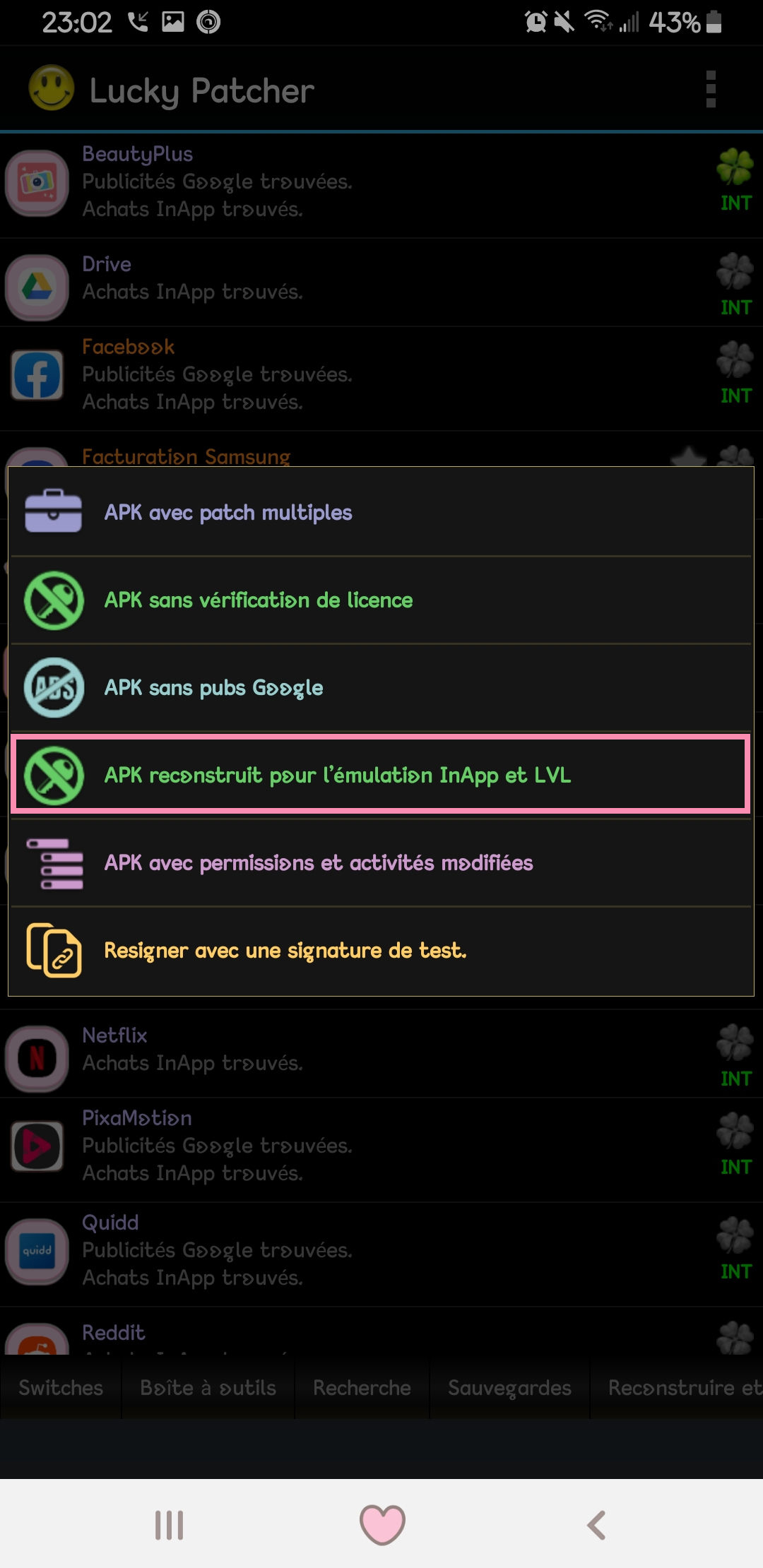Open the Quidd app entry
Viewport: 763px width, 1568px height.
pyautogui.click(x=381, y=1254)
